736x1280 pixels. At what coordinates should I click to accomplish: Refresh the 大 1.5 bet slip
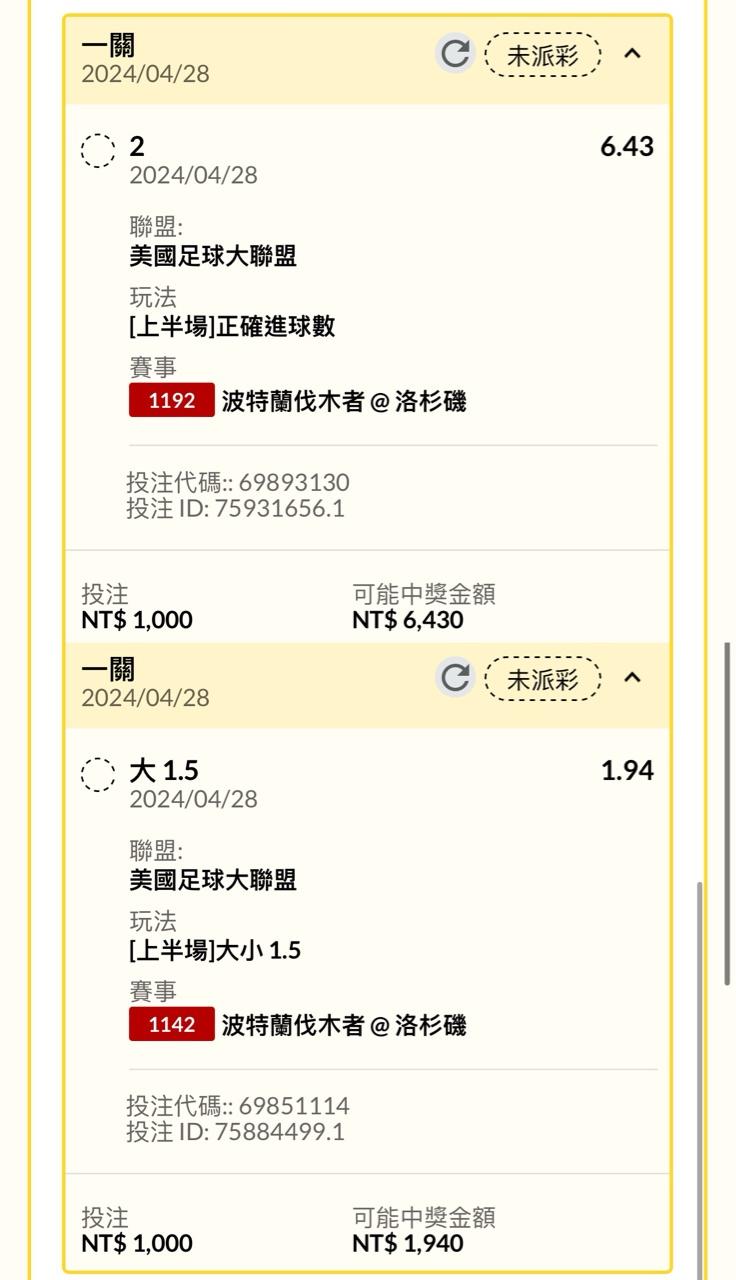[455, 678]
